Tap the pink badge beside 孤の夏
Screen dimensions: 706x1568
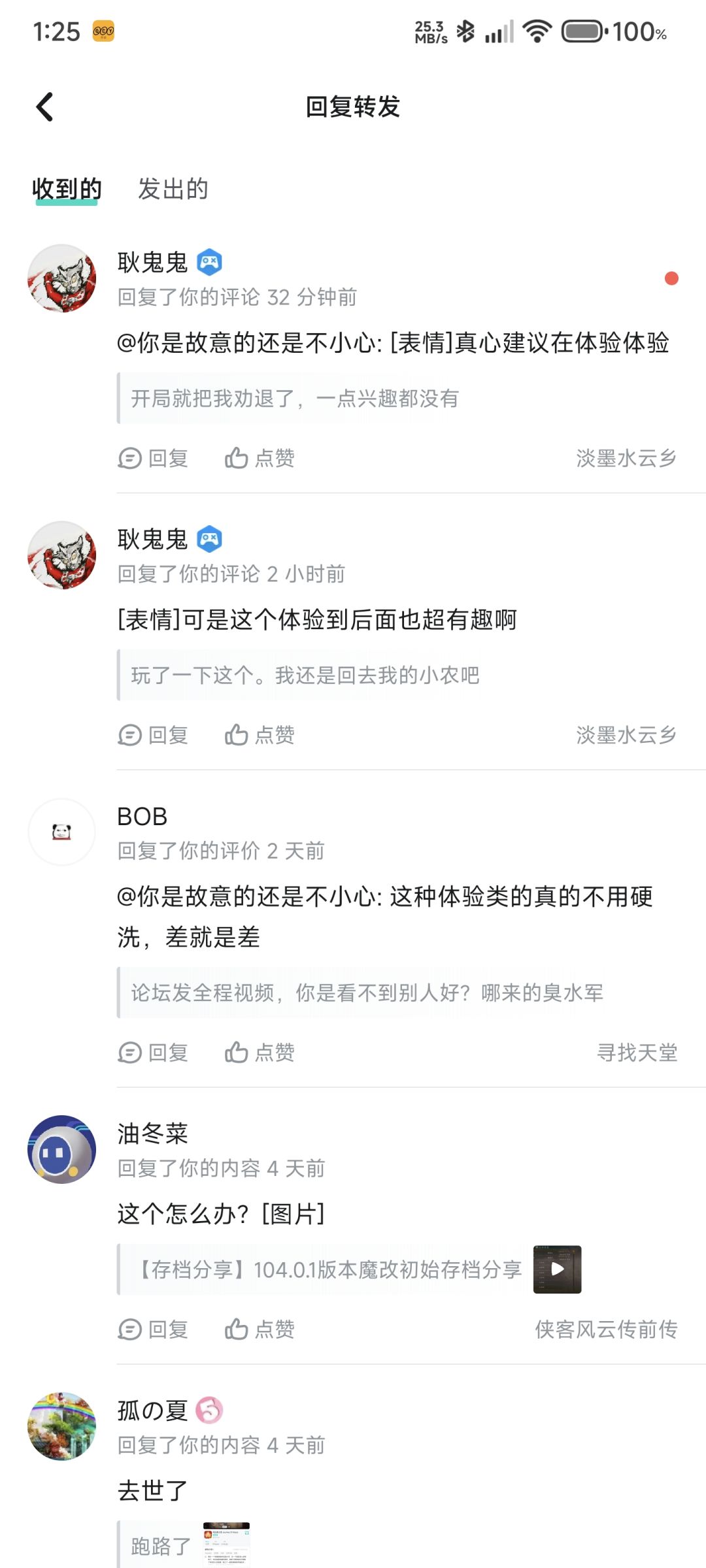(210, 1409)
